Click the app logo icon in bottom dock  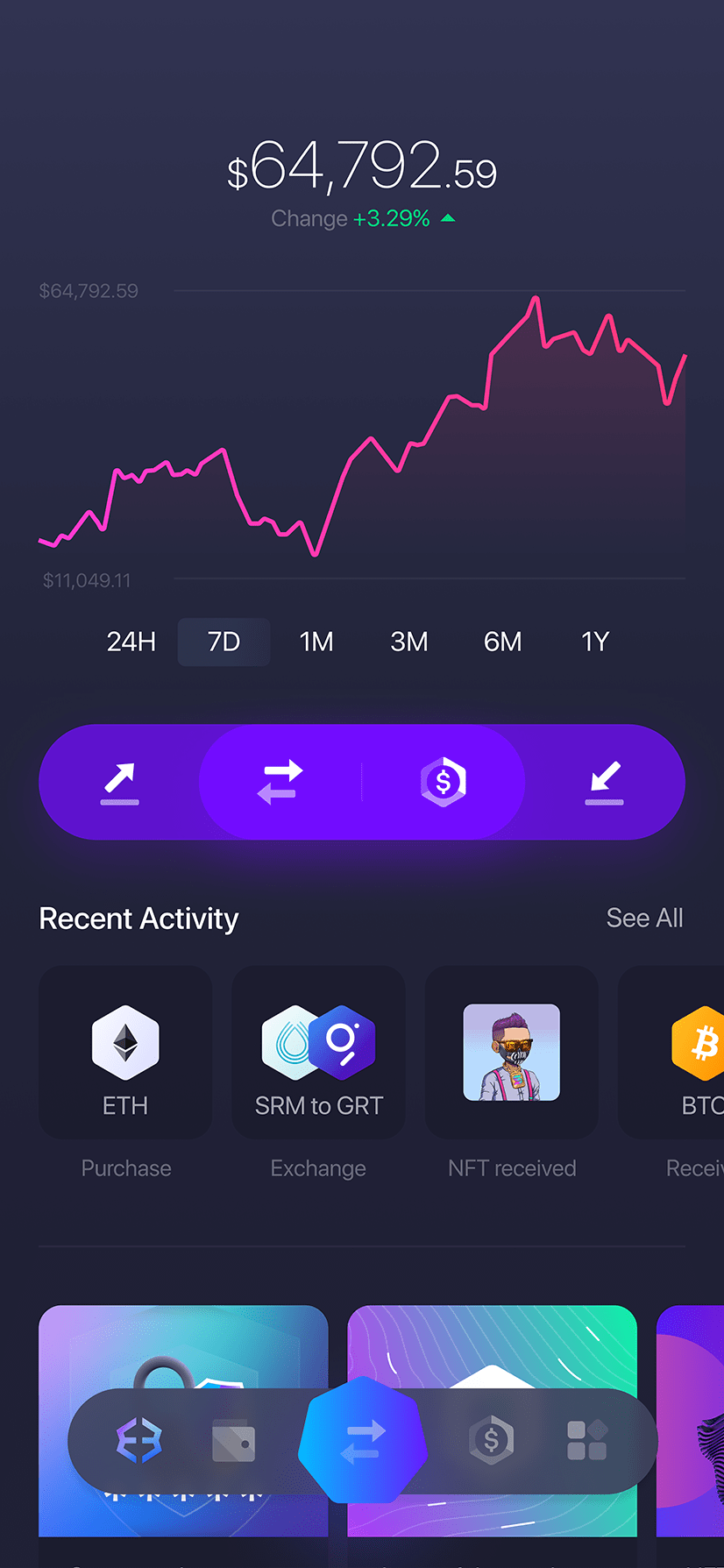[140, 1442]
